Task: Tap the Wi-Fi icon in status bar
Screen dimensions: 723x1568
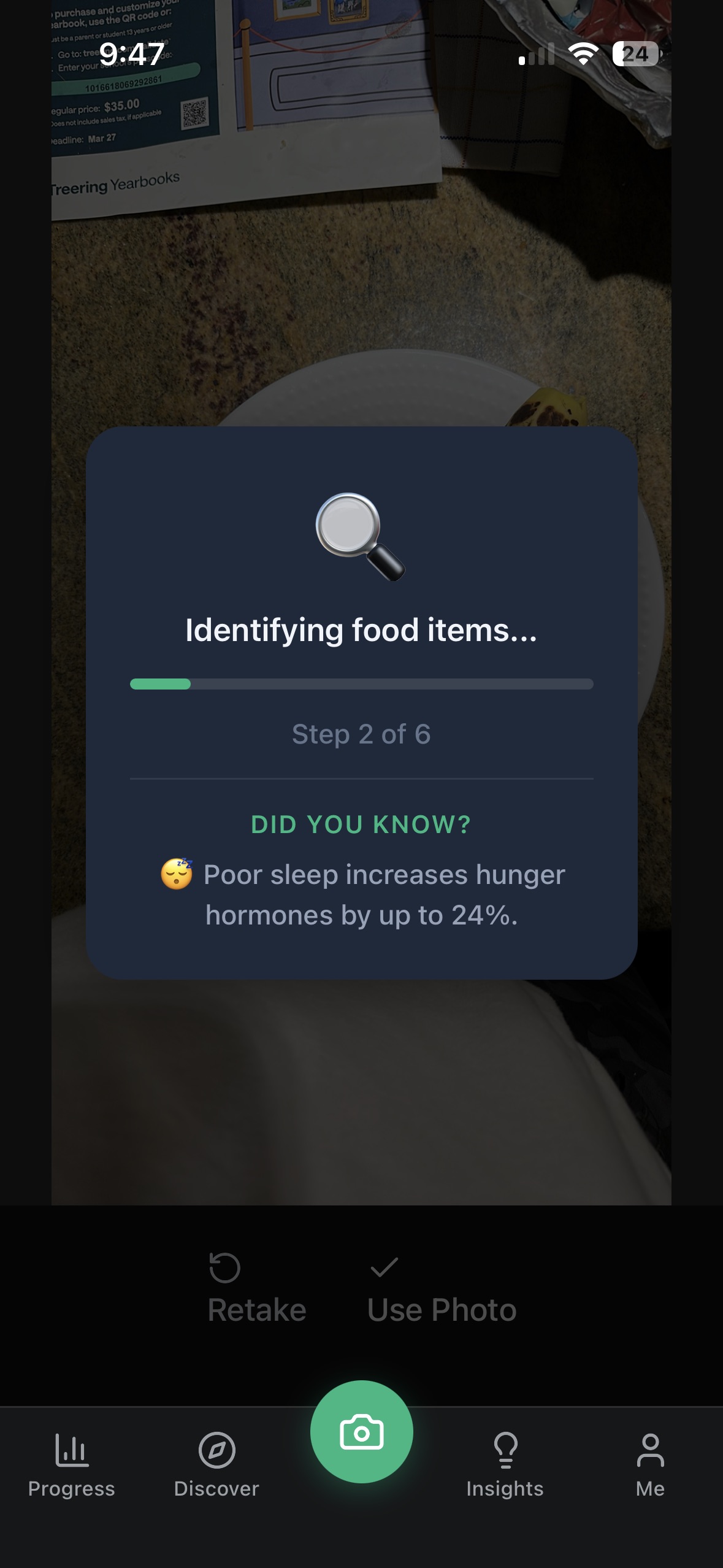Action: coord(583,54)
